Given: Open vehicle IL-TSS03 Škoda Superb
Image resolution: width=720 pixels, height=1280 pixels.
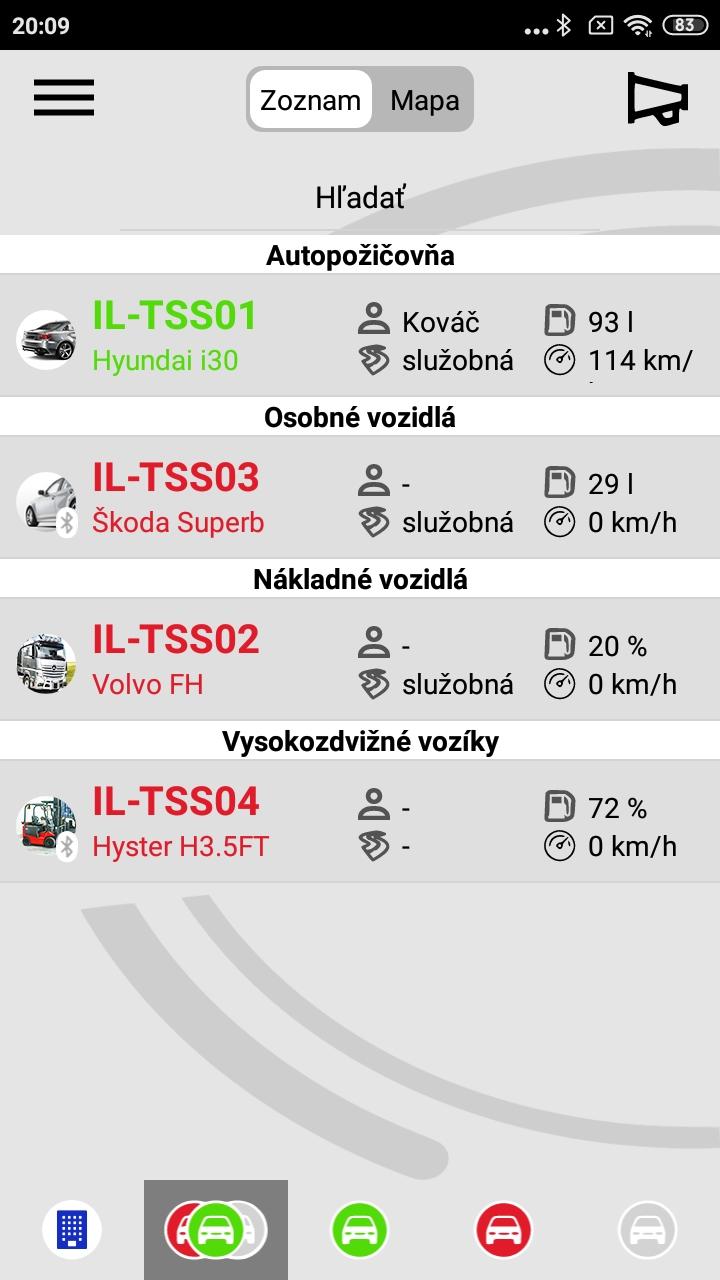Looking at the screenshot, I should [360, 497].
